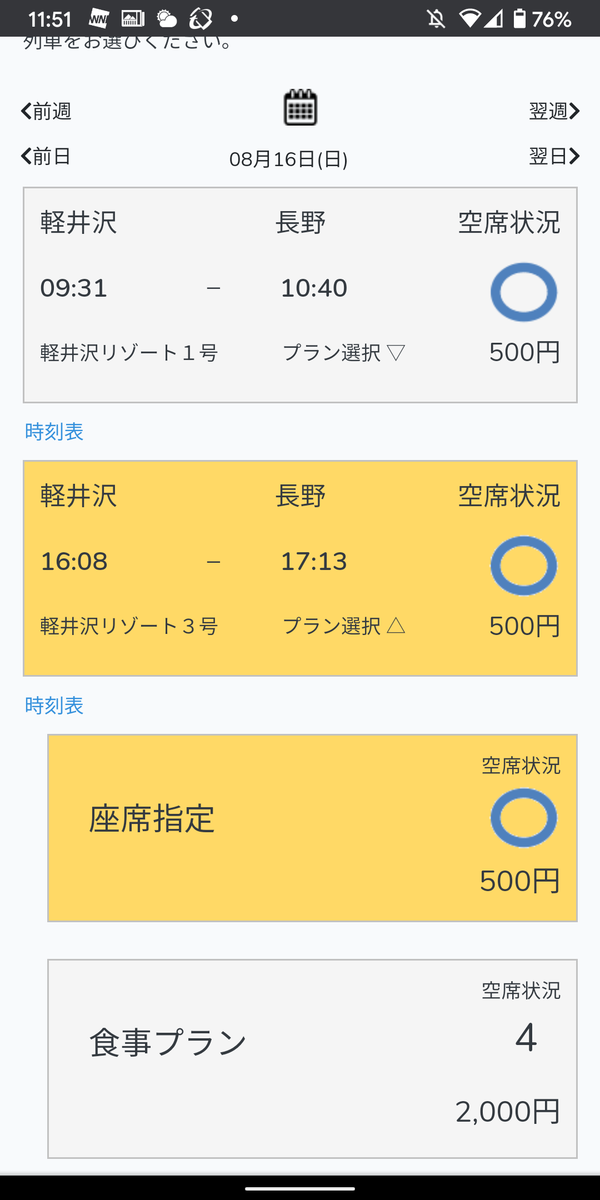Viewport: 600px width, 1200px height.
Task: Open 時刻表 for 軽井沢リゾート3号
Action: [x=54, y=706]
